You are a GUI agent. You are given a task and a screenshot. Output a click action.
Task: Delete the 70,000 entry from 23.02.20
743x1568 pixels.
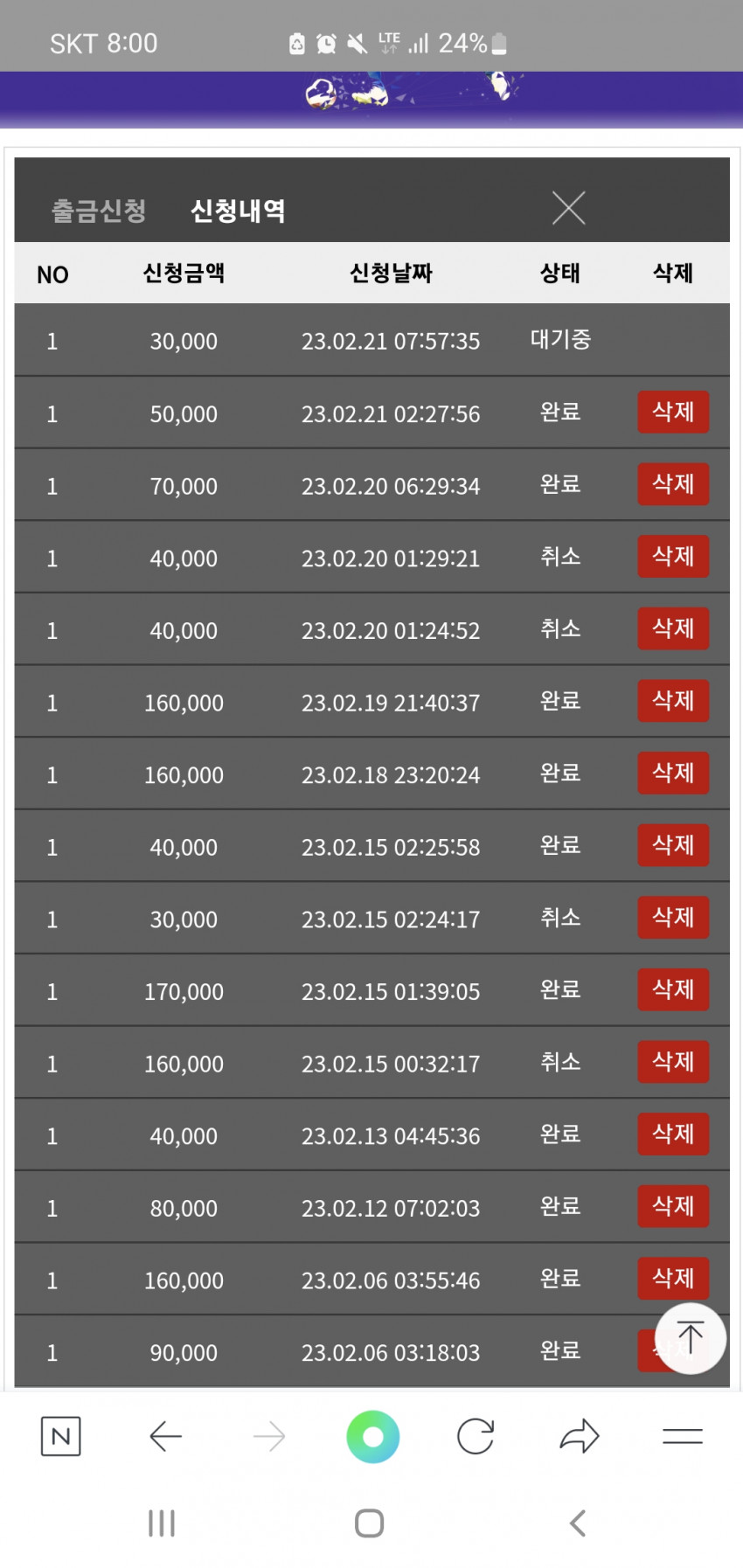[673, 484]
